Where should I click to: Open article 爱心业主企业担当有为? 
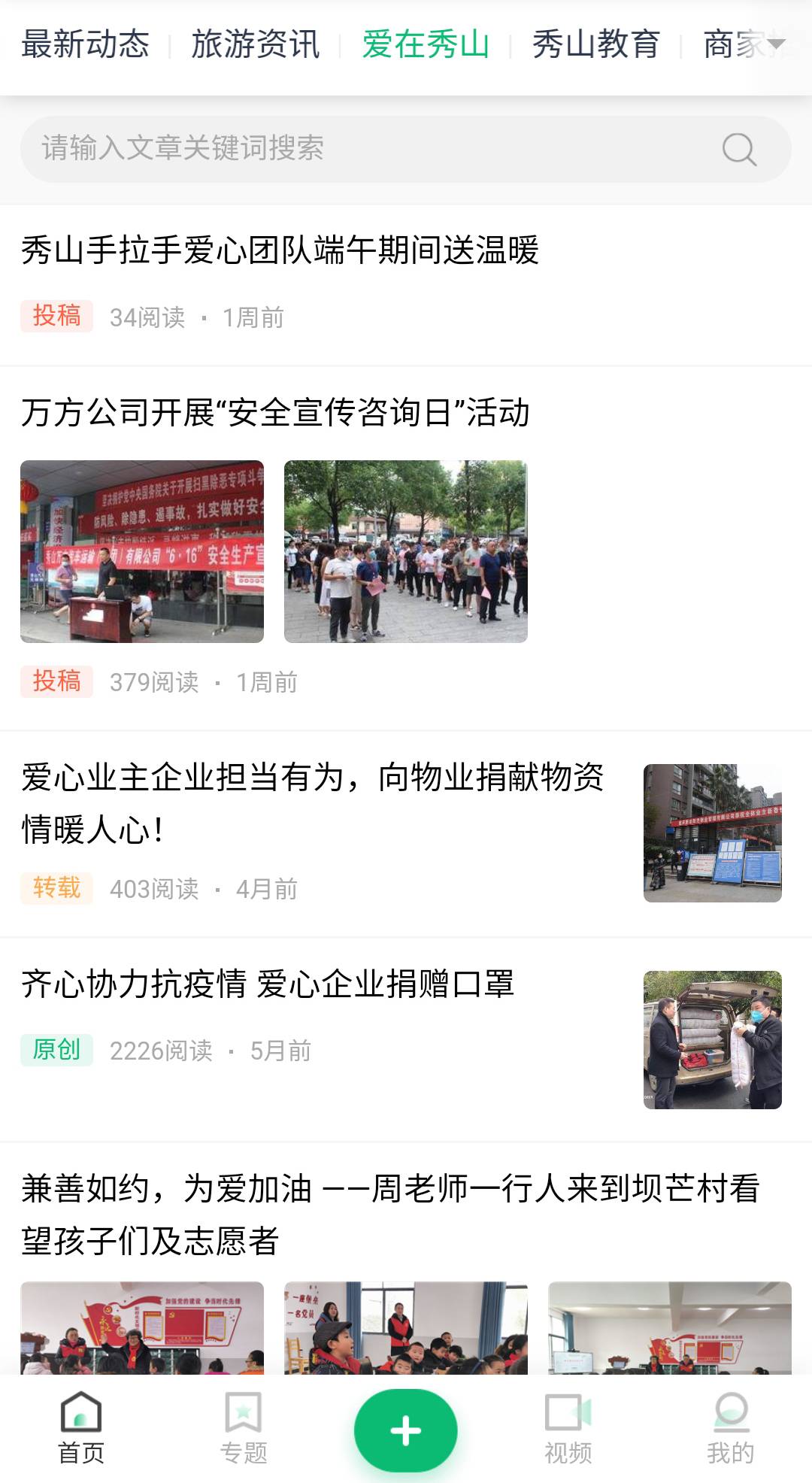(312, 802)
